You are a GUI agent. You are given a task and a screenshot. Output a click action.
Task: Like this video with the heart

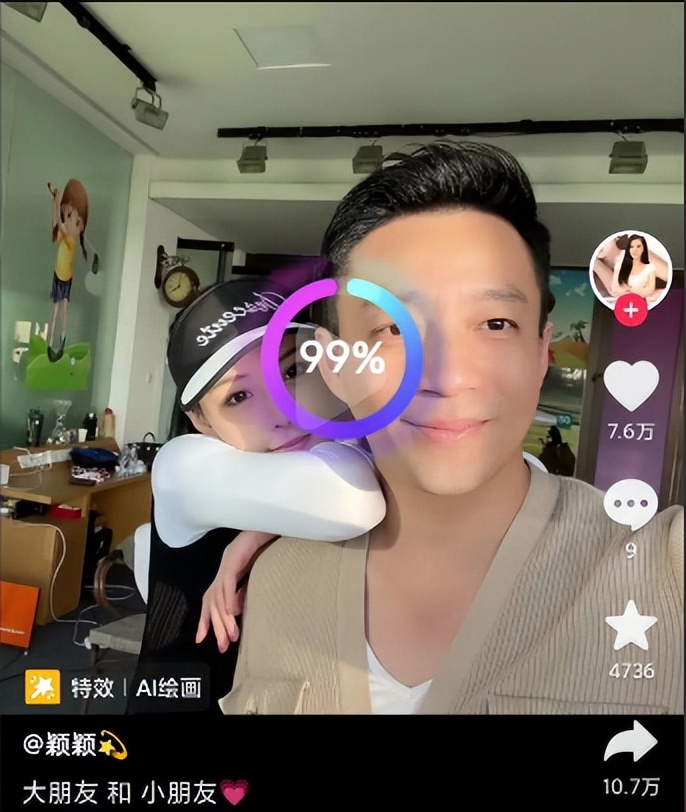(x=631, y=385)
